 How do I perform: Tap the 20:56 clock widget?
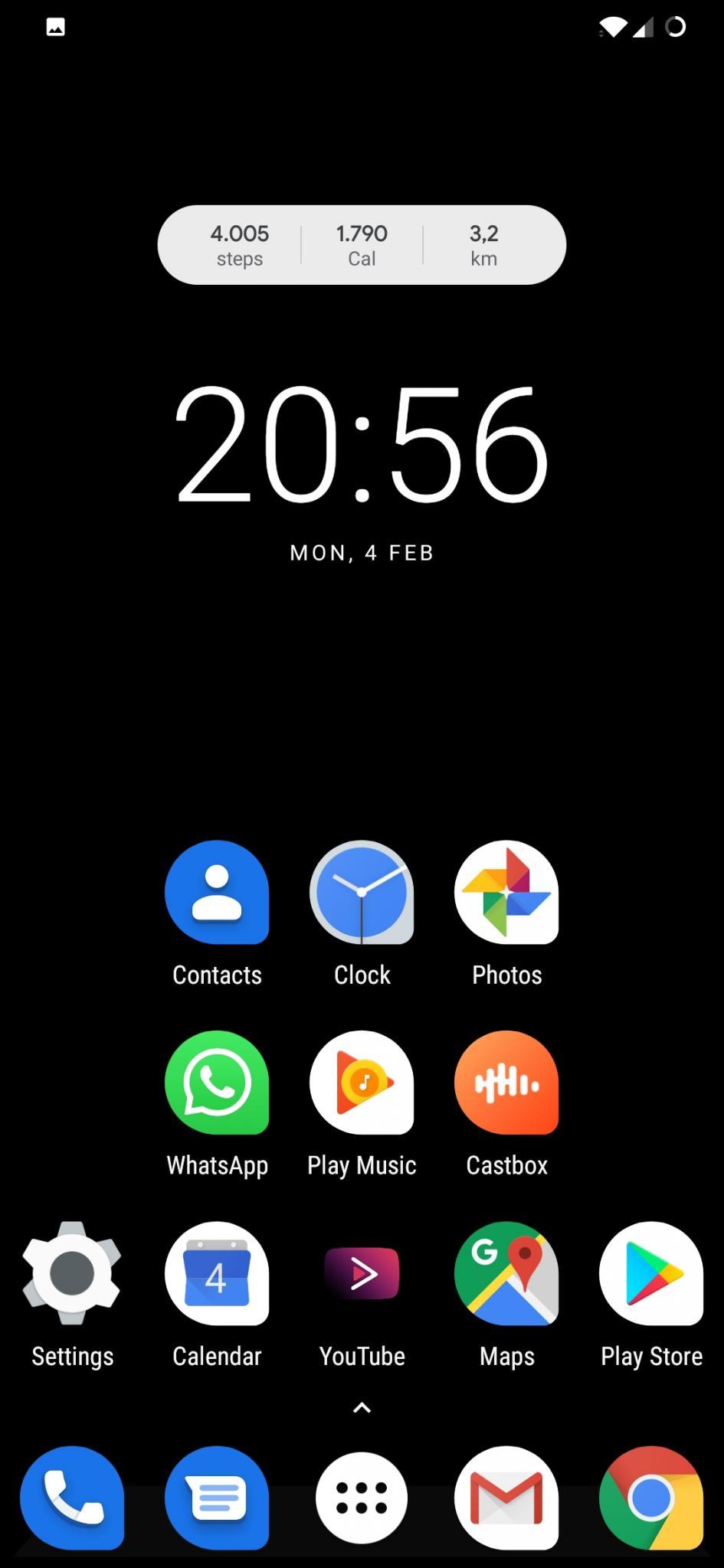pyautogui.click(x=362, y=444)
